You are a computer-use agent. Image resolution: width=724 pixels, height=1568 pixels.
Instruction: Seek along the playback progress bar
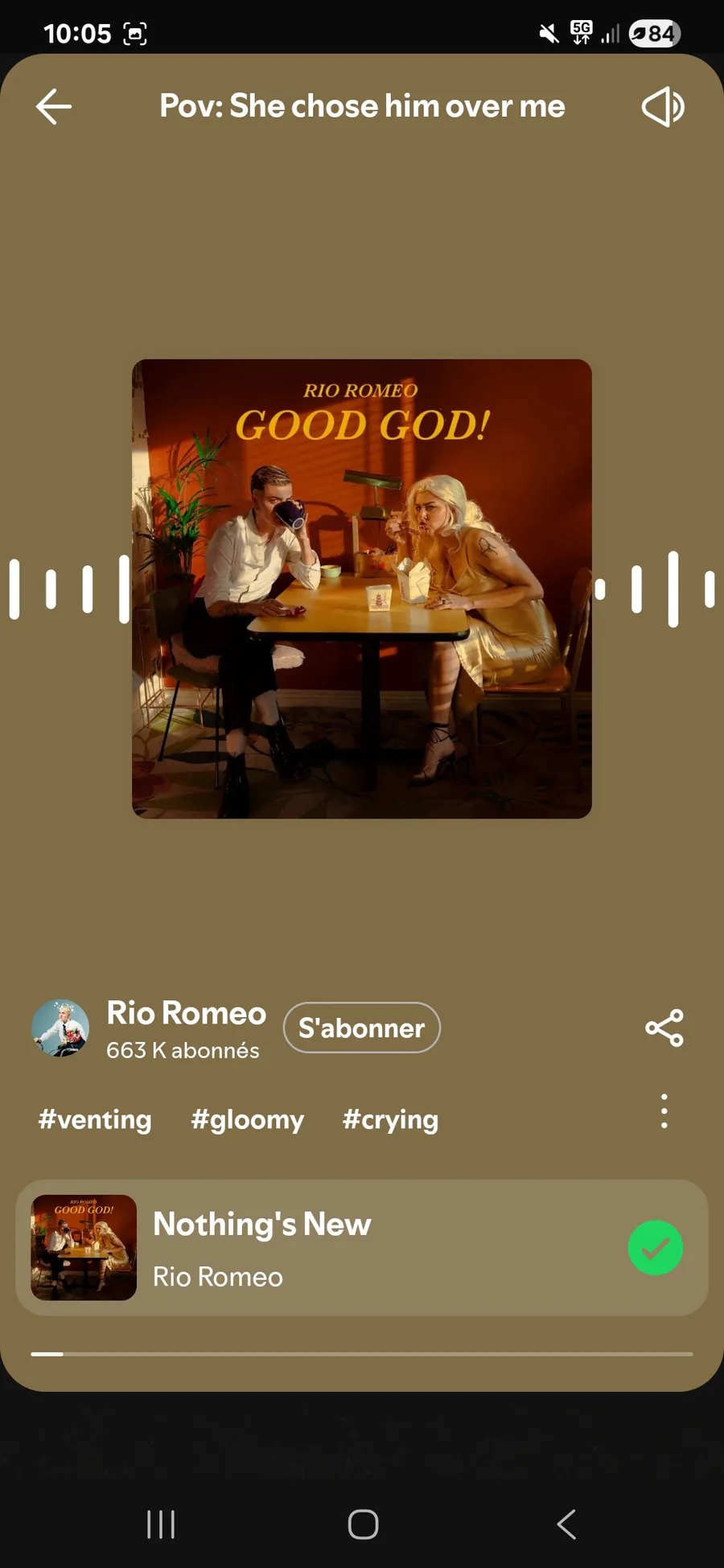(x=362, y=1354)
